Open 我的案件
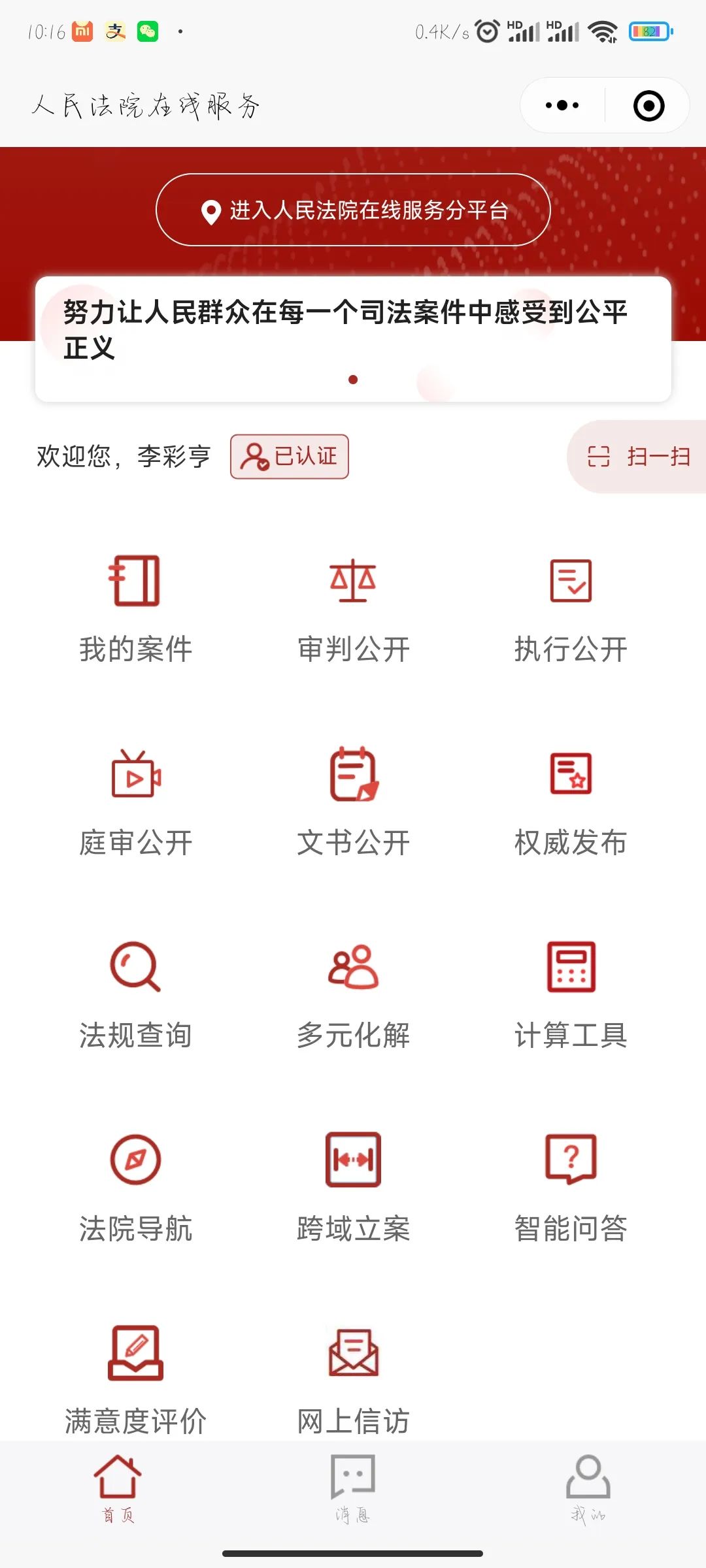Image resolution: width=706 pixels, height=1568 pixels. tap(135, 608)
